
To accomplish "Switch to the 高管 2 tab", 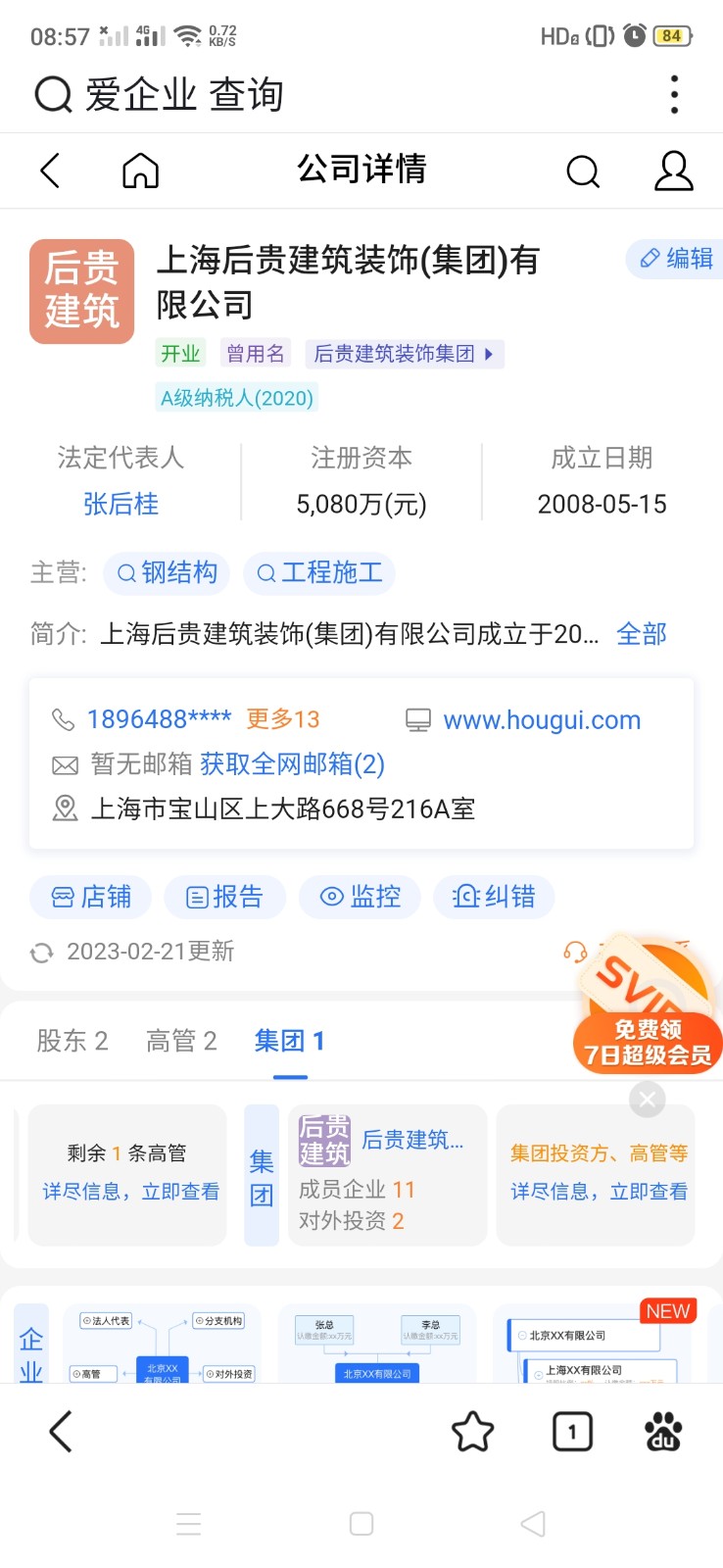I will (181, 1041).
